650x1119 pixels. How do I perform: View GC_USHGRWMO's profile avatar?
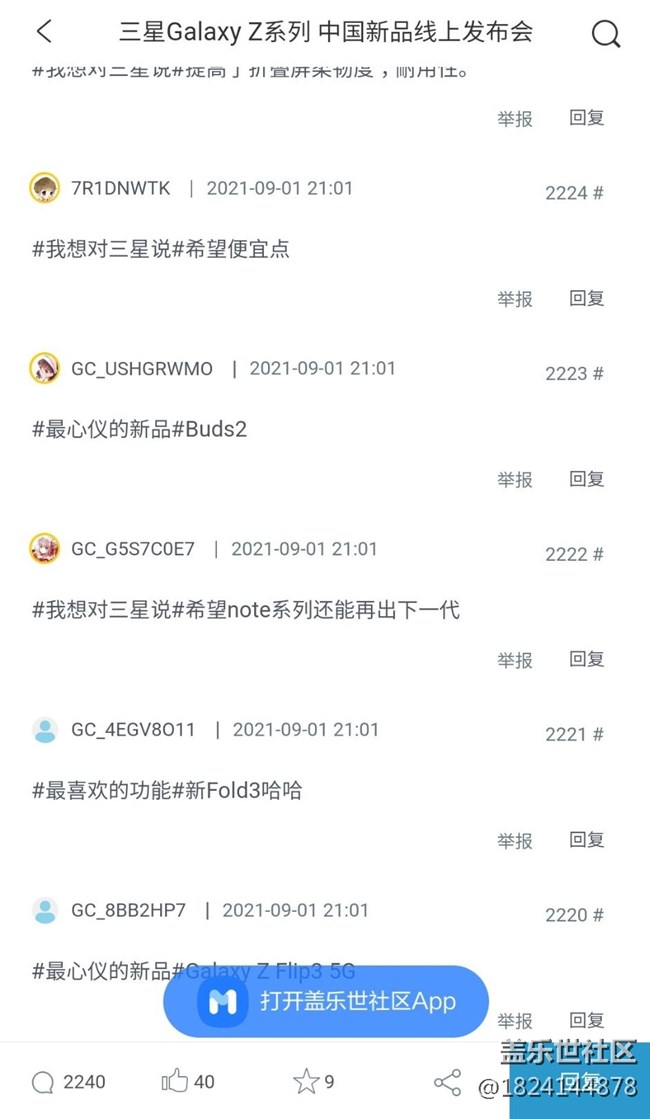pos(45,369)
